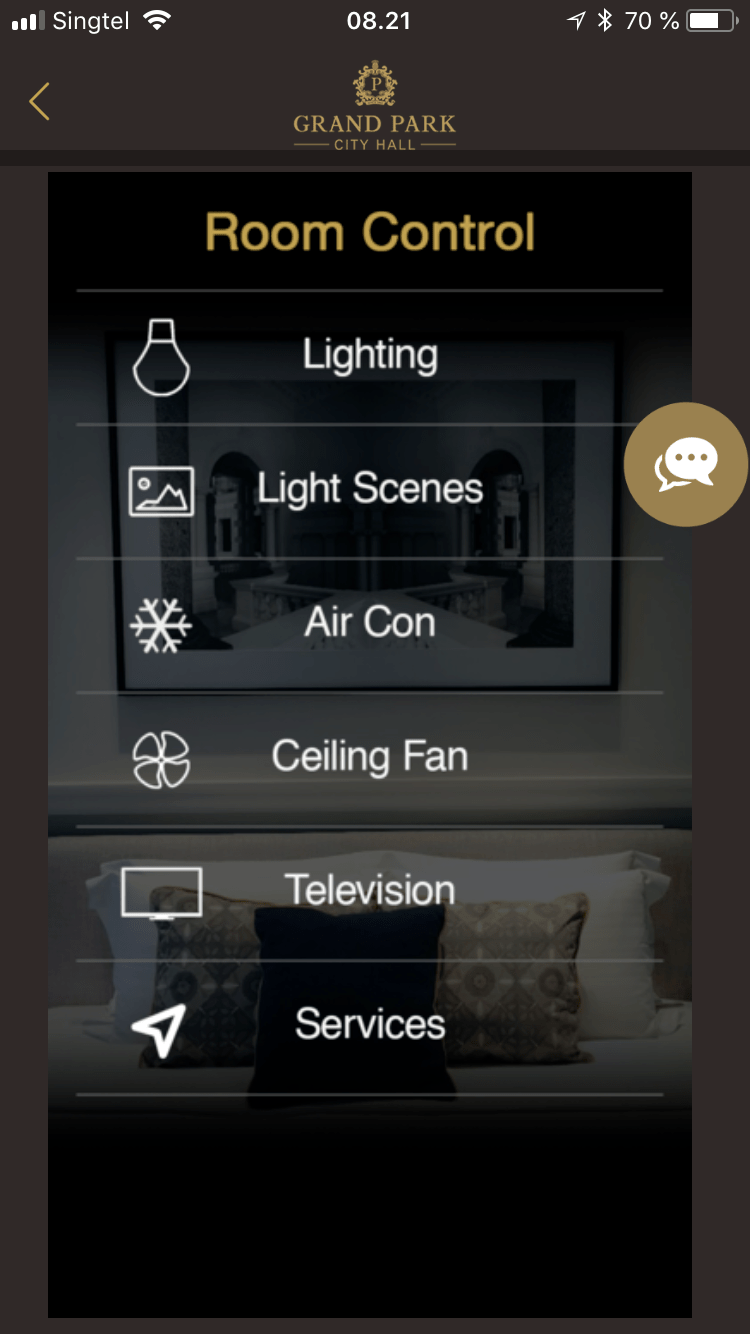The image size is (750, 1334).
Task: Tap the Services row
Action: tap(369, 1025)
